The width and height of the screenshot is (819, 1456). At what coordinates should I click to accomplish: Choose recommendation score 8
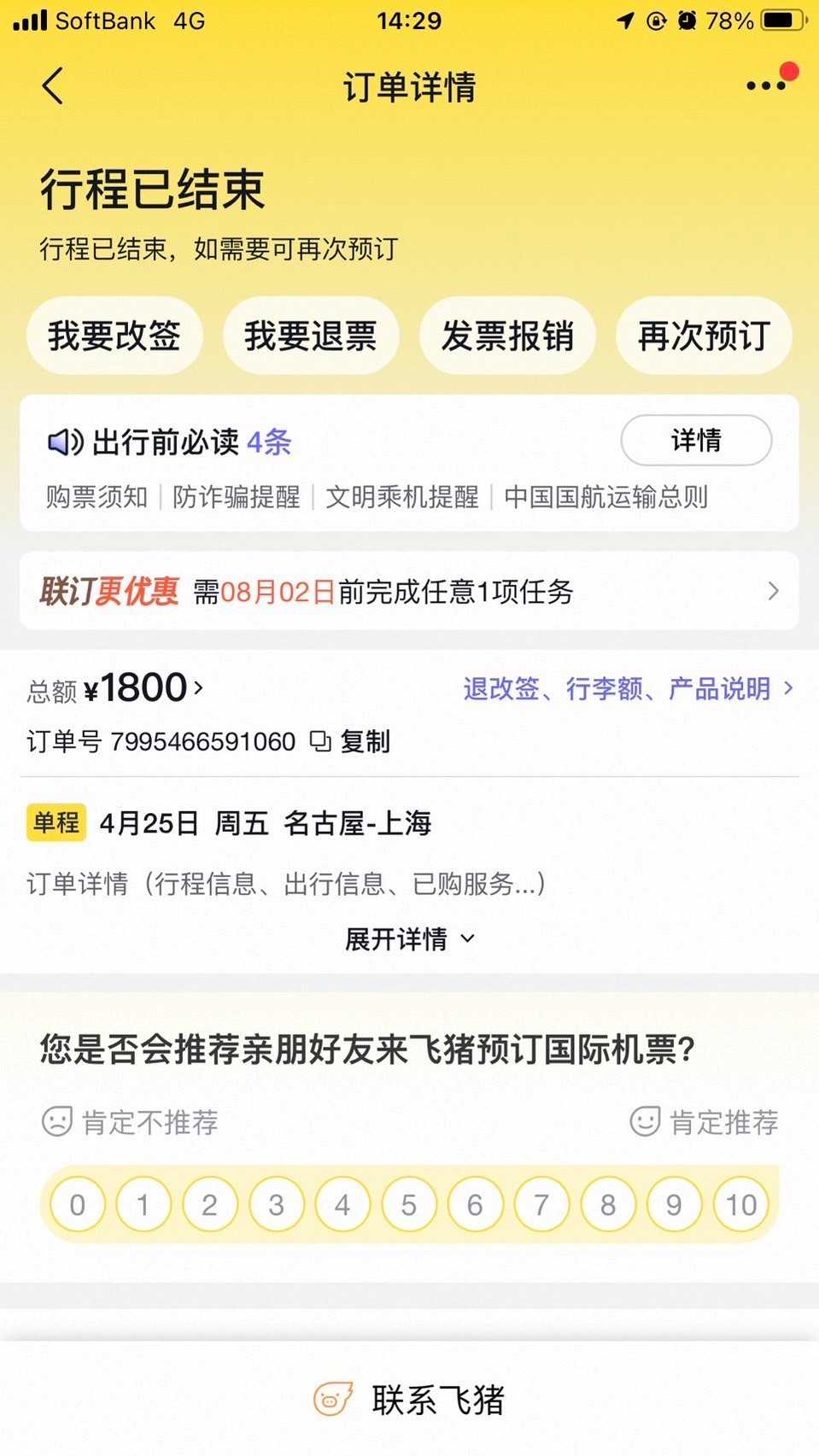click(x=607, y=1205)
